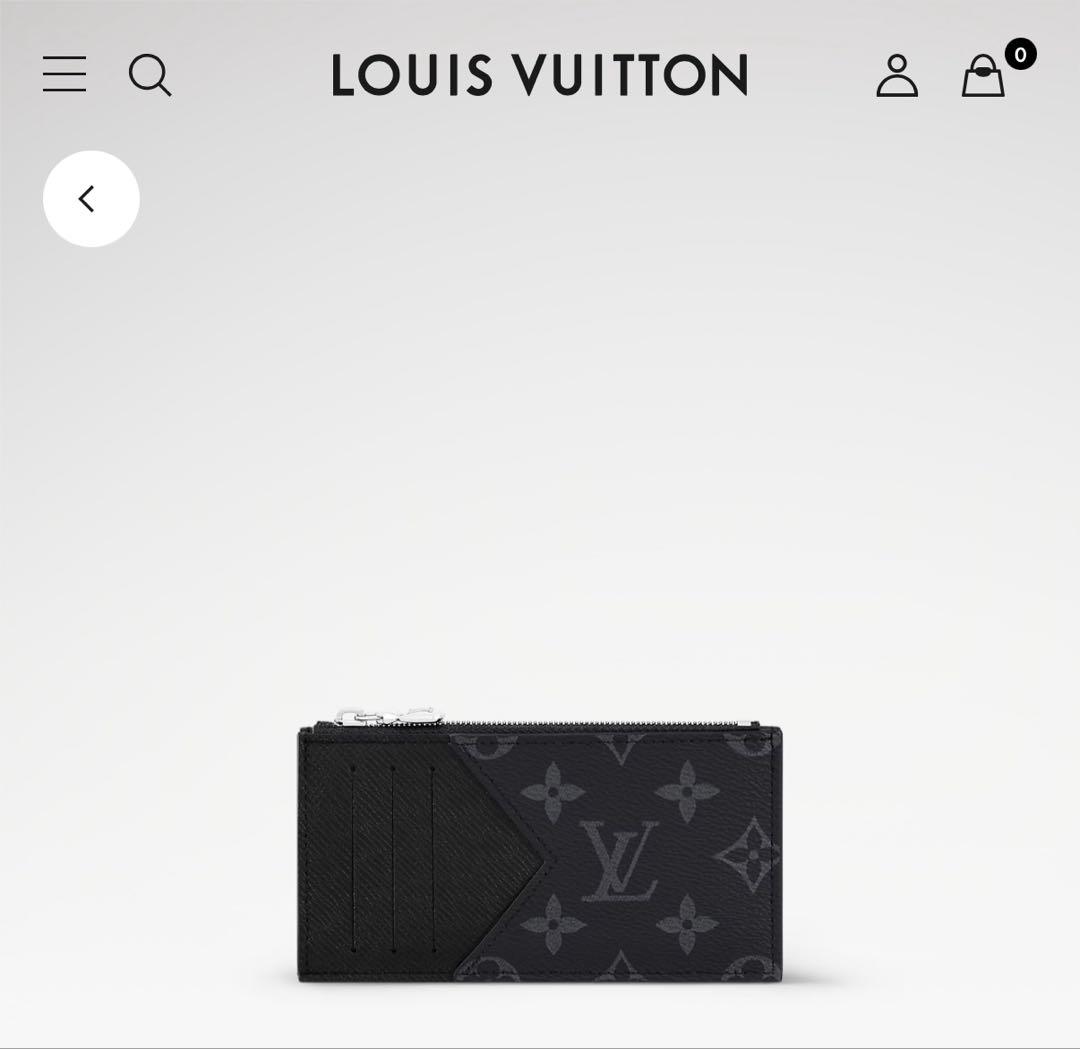Open the coin card holder product image
This screenshot has height=1049, width=1080.
(540, 852)
